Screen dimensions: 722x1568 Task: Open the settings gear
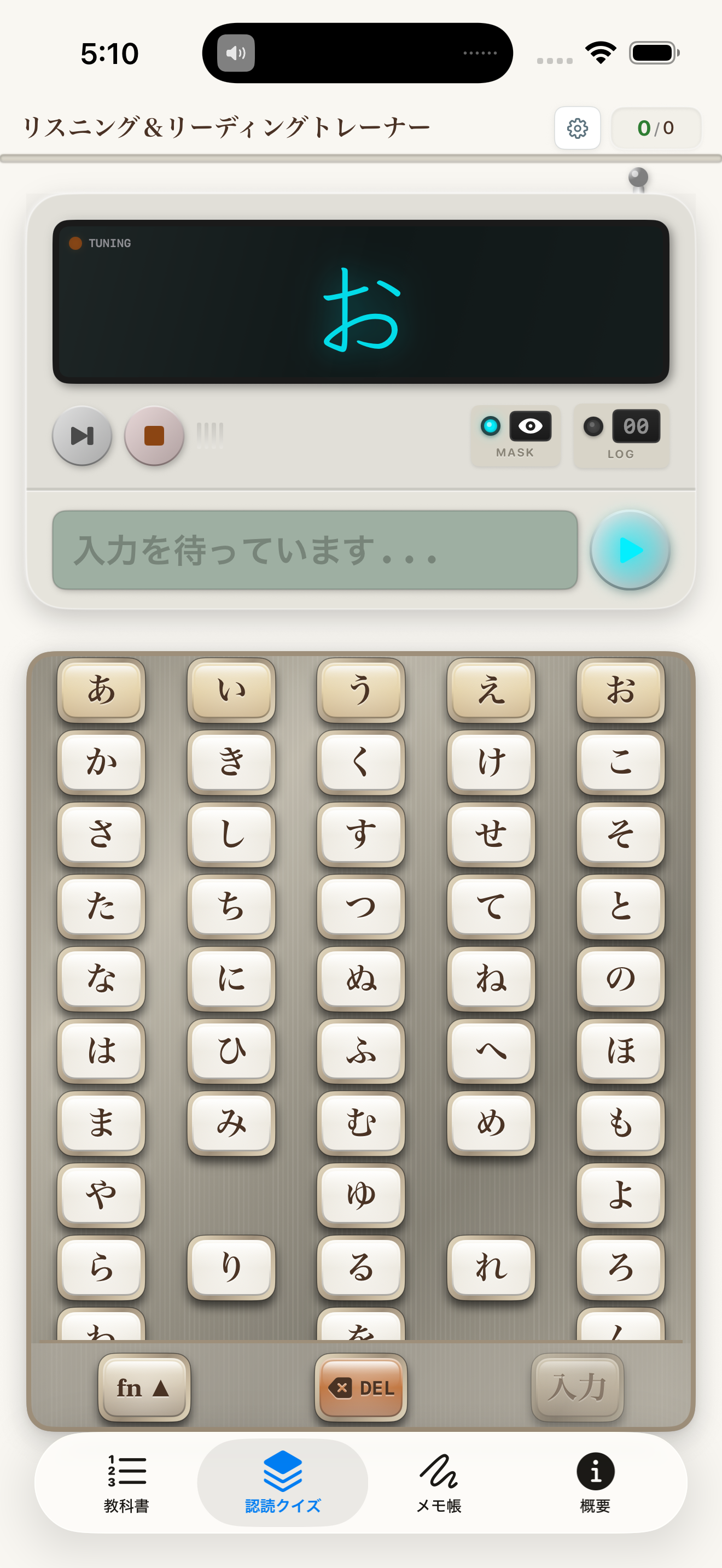click(577, 128)
